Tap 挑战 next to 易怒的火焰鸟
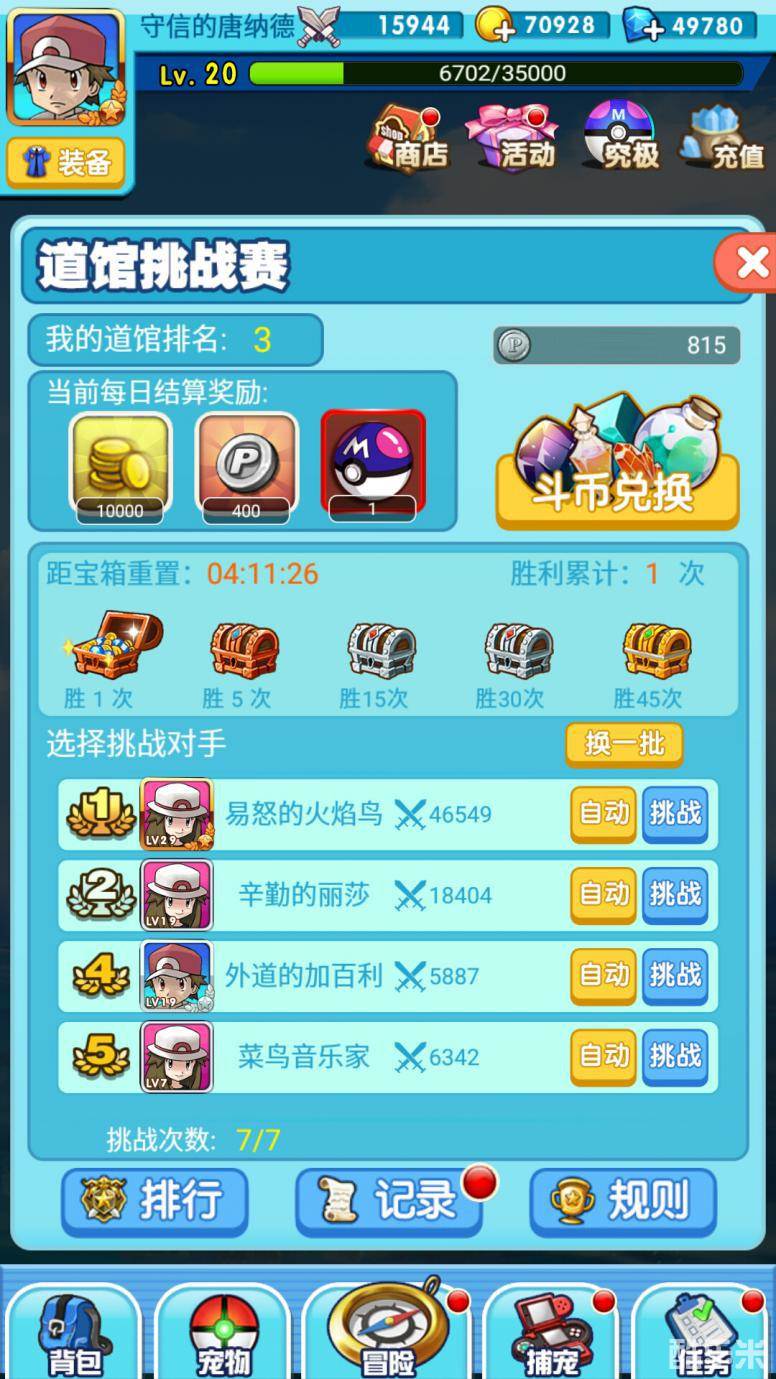The height and width of the screenshot is (1379, 776). tap(675, 814)
